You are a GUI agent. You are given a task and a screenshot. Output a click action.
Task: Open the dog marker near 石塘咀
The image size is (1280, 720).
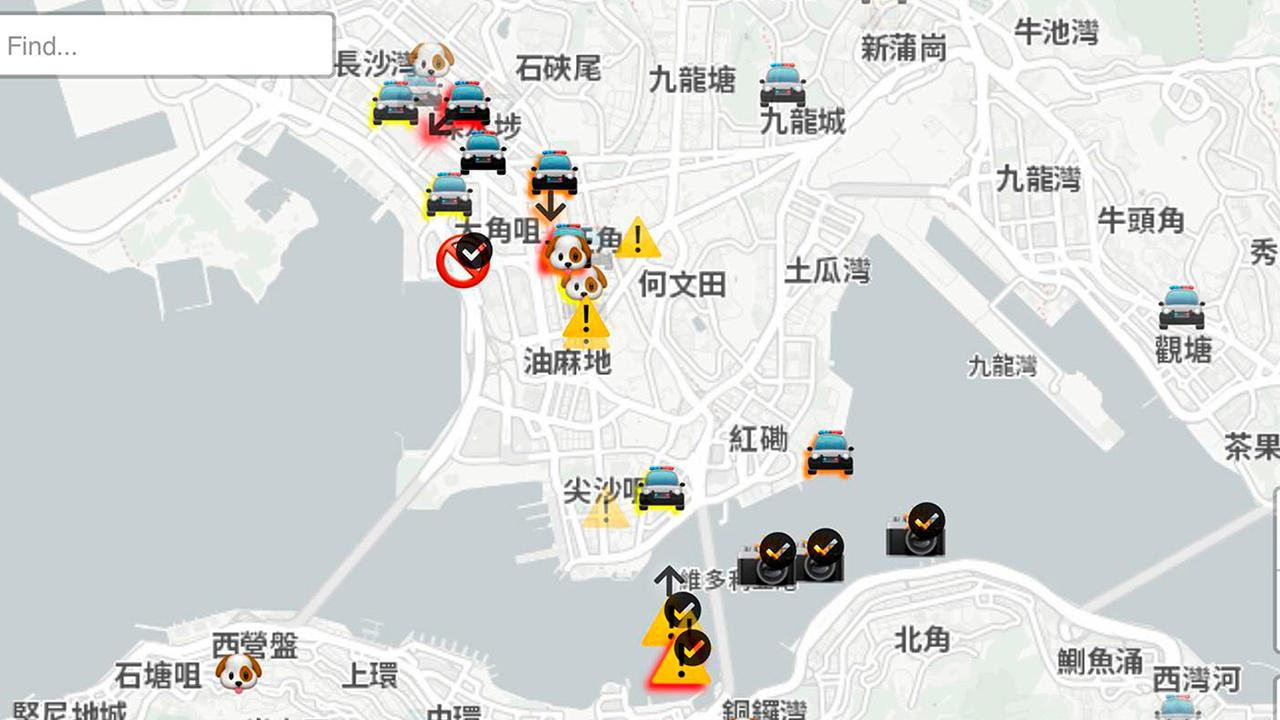[238, 672]
